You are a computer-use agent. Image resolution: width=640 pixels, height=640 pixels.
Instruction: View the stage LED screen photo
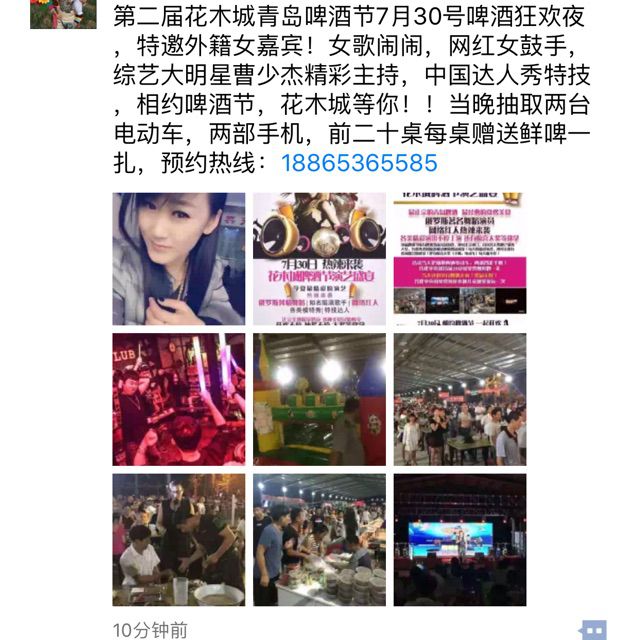[x=459, y=539]
